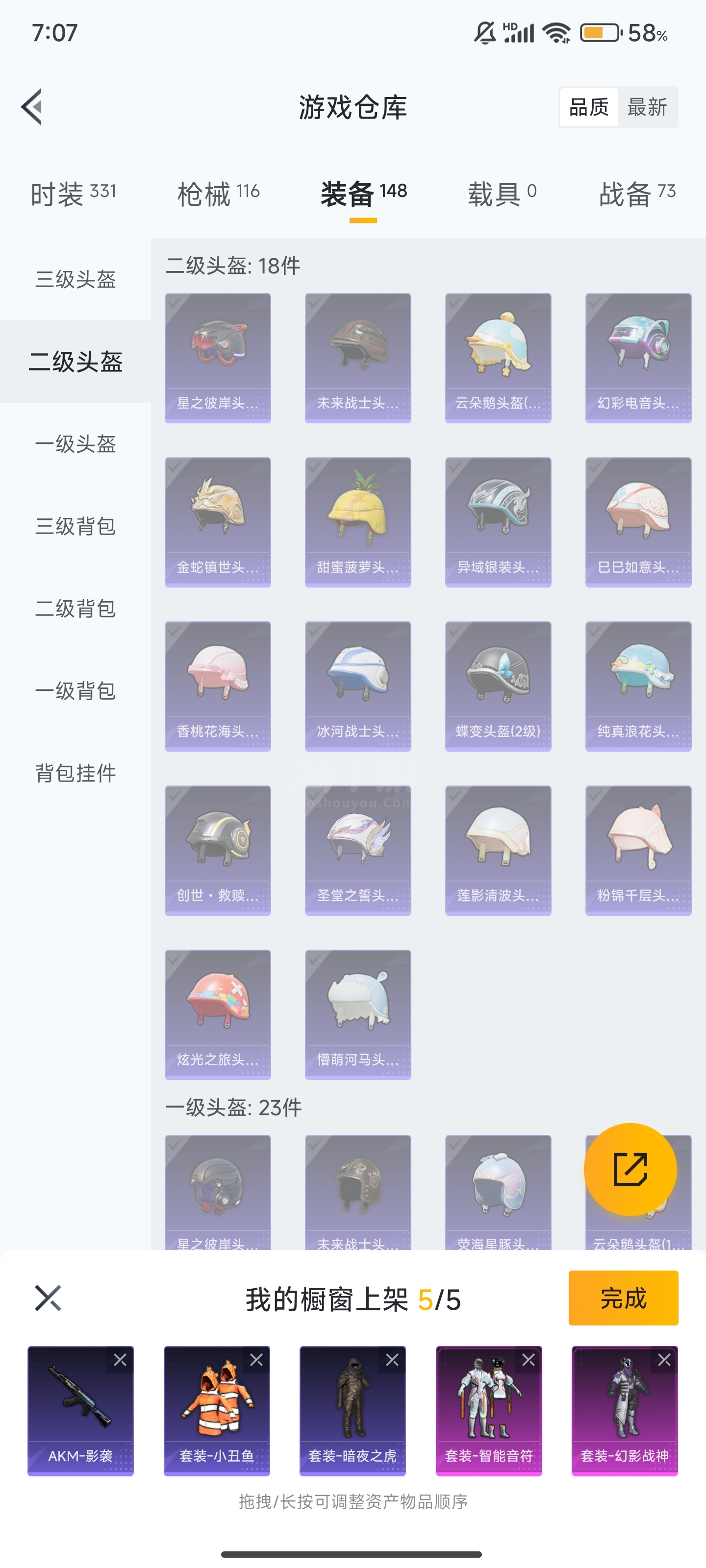Sort items by 最新
706x1568 pixels.
647,107
